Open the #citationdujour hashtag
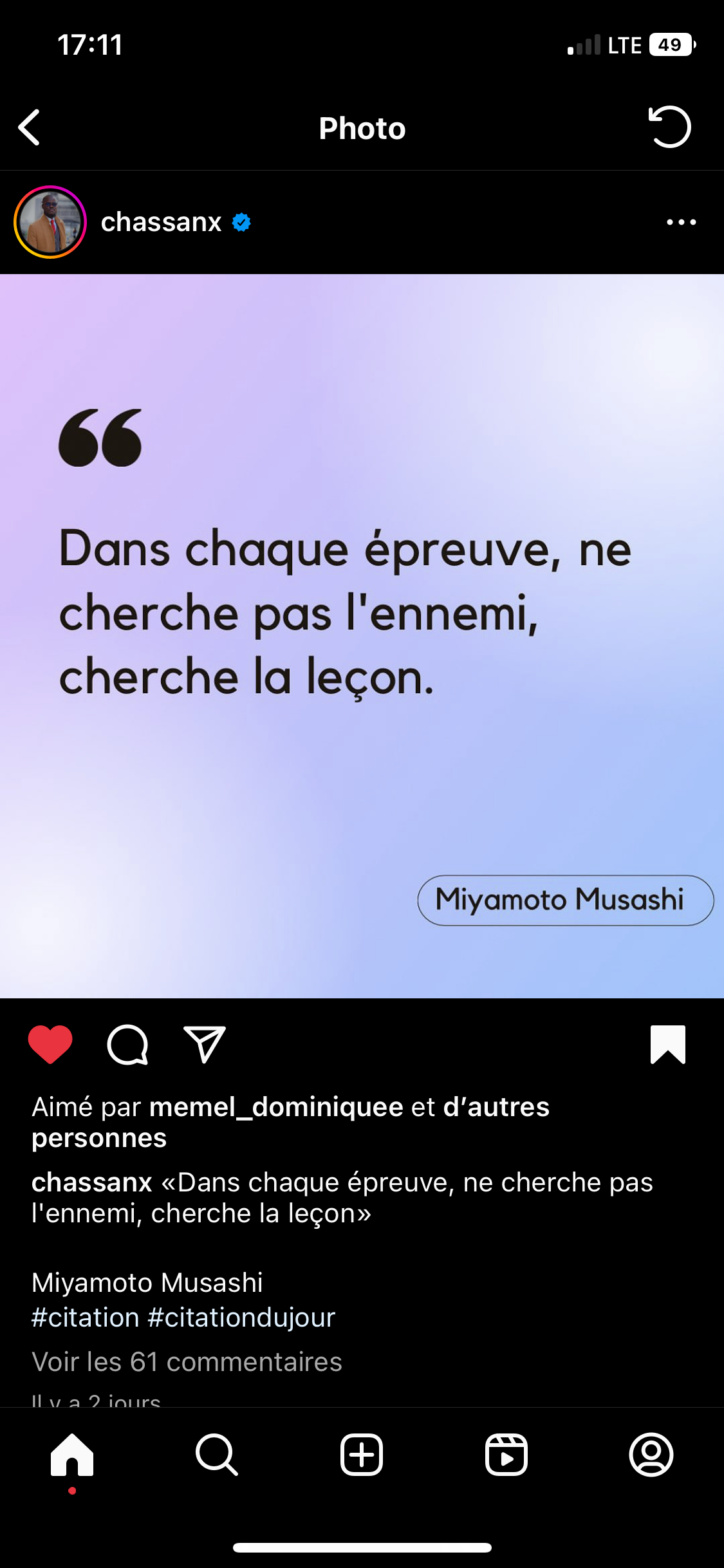724x1568 pixels. (x=242, y=1318)
